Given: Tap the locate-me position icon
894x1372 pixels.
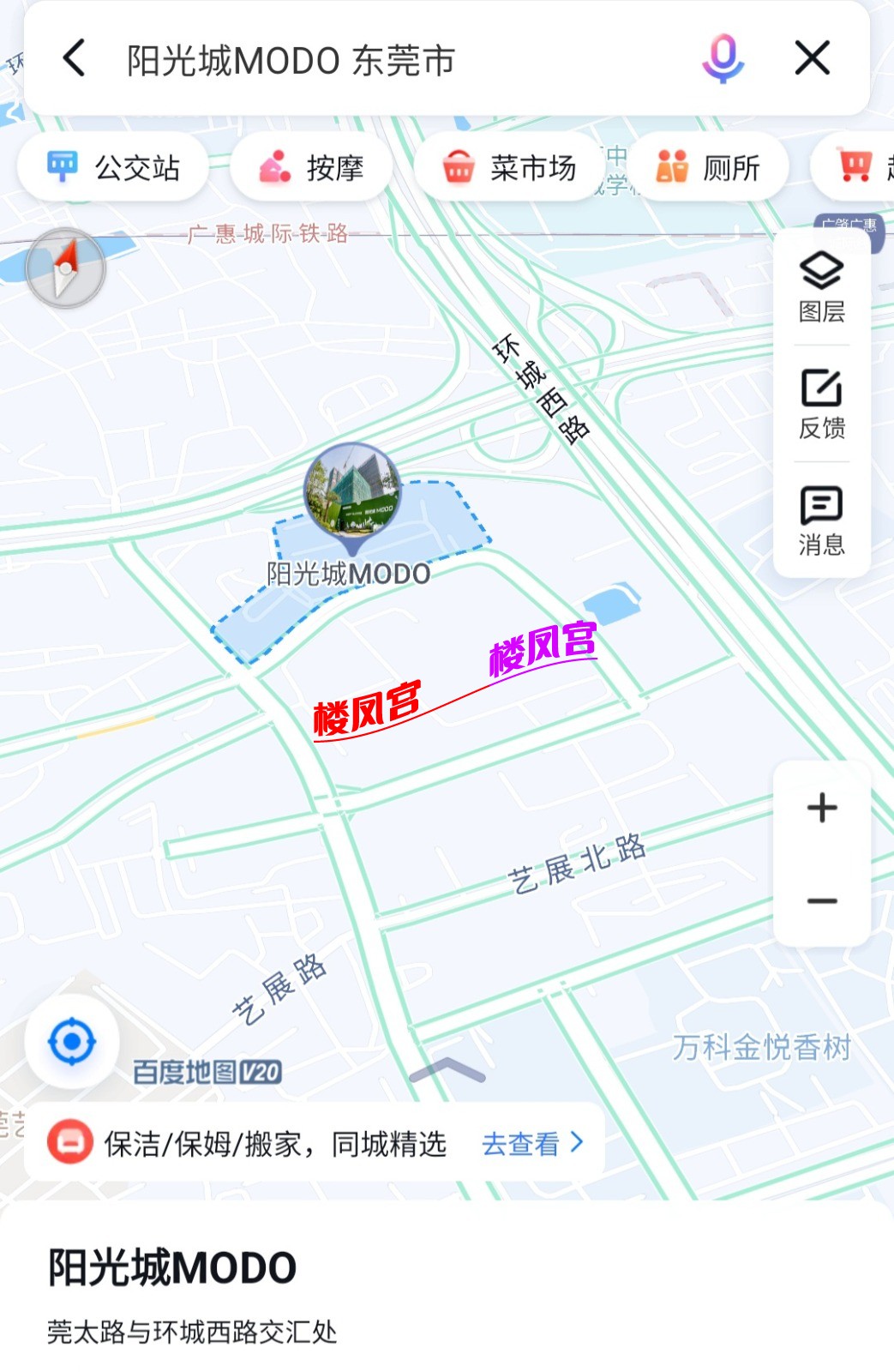Looking at the screenshot, I should point(71,1040).
